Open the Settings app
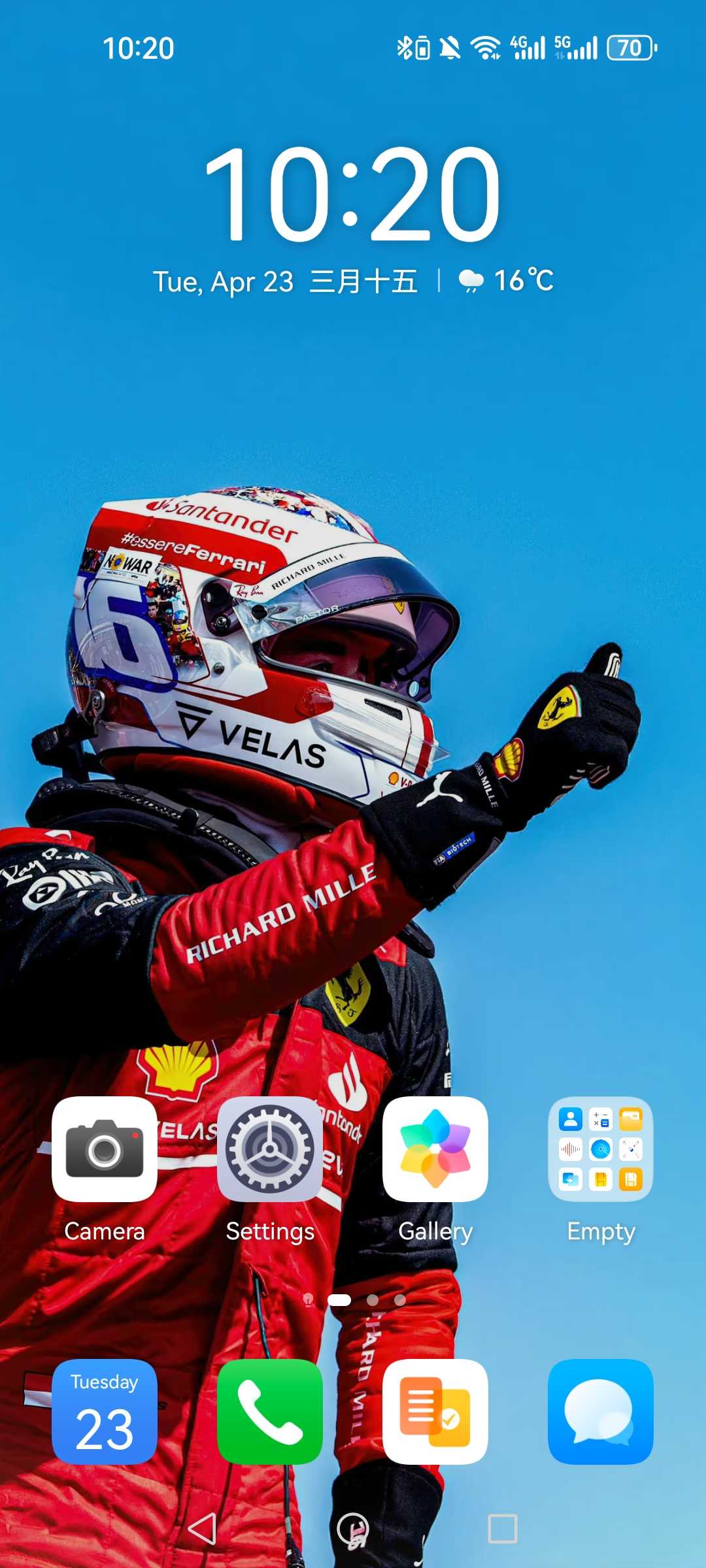The image size is (706, 1568). tap(270, 1149)
